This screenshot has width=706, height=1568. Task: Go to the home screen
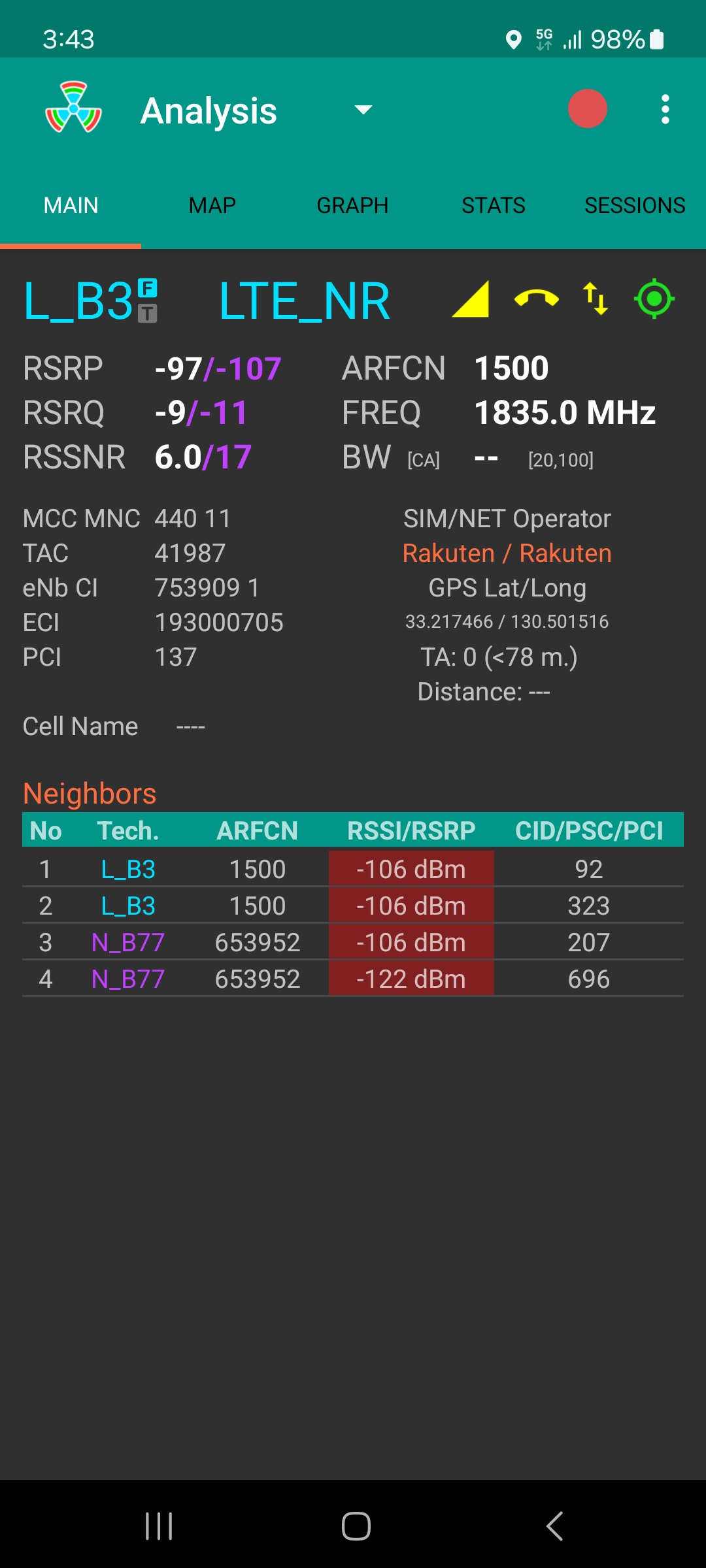(356, 1526)
